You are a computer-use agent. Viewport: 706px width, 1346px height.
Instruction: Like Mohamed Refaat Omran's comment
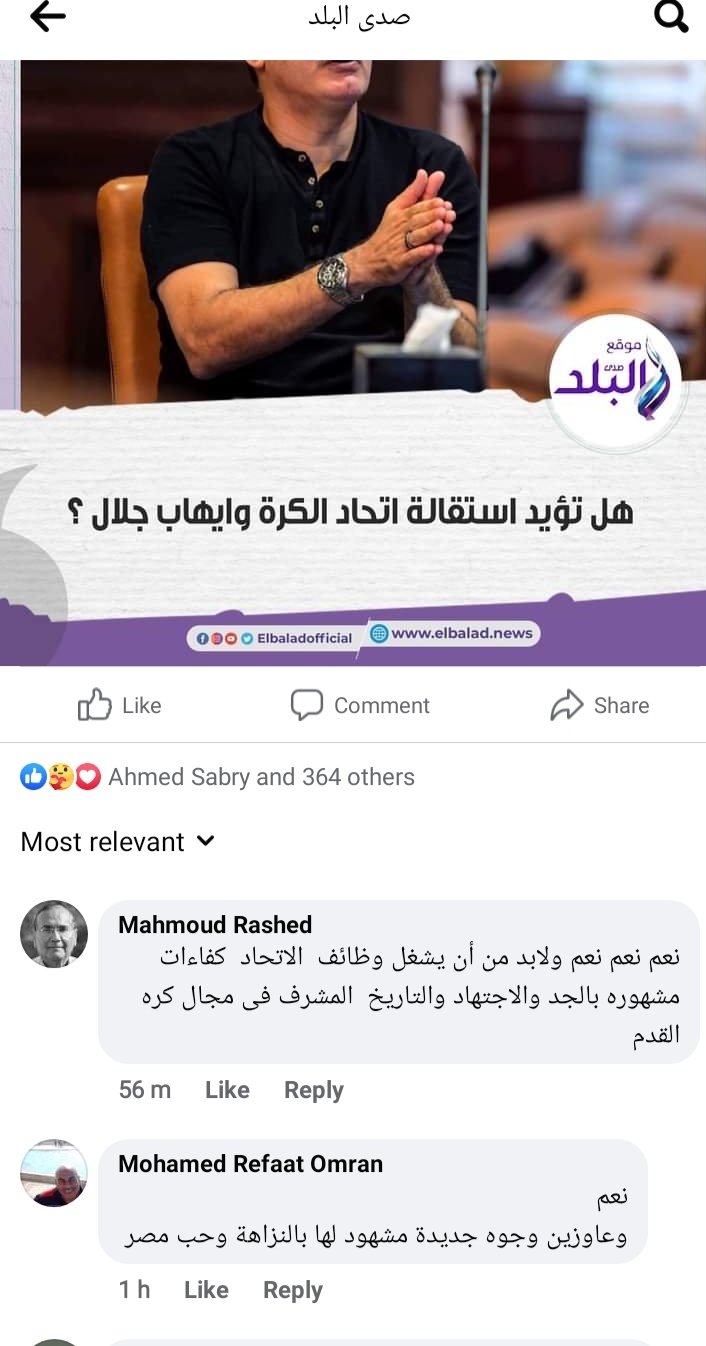(206, 1290)
